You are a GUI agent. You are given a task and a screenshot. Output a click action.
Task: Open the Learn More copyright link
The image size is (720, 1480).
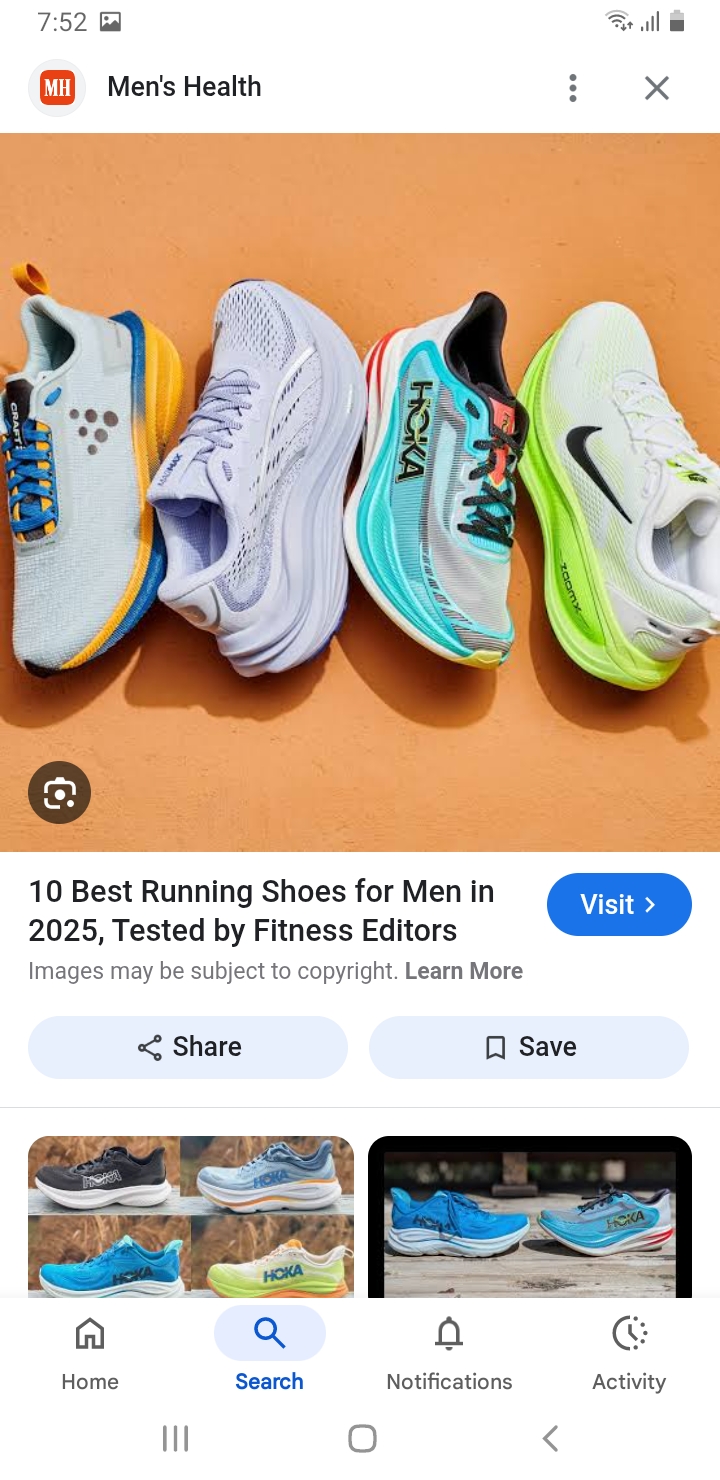click(x=463, y=971)
